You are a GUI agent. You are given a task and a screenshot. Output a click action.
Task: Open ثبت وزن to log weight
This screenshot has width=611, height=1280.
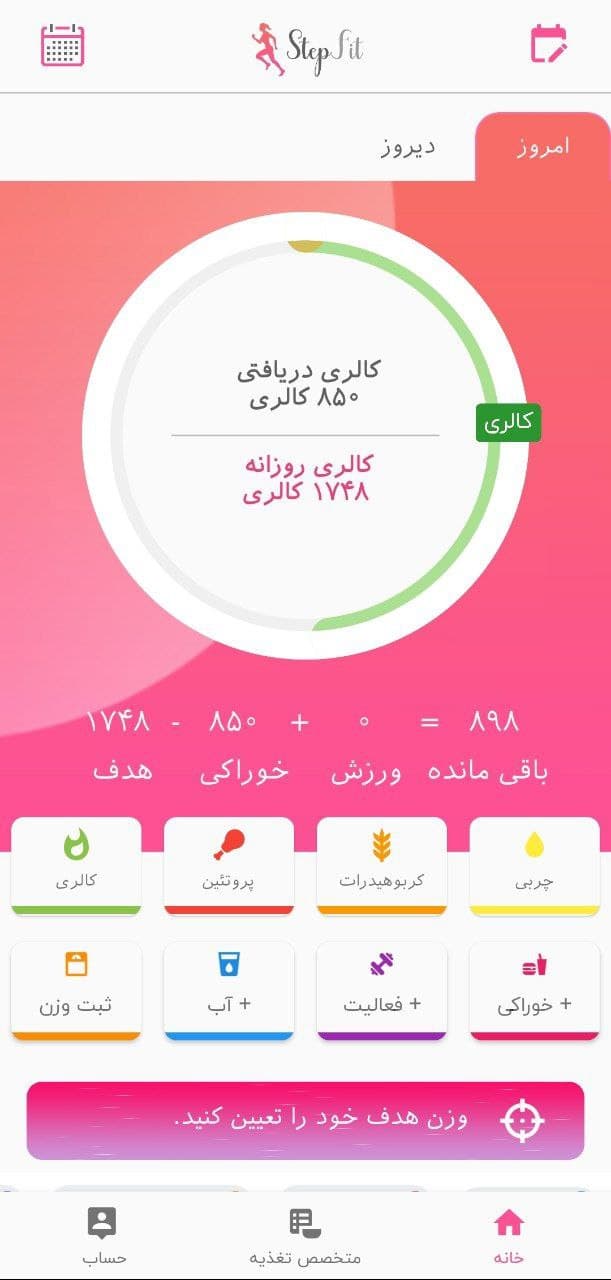tap(76, 990)
